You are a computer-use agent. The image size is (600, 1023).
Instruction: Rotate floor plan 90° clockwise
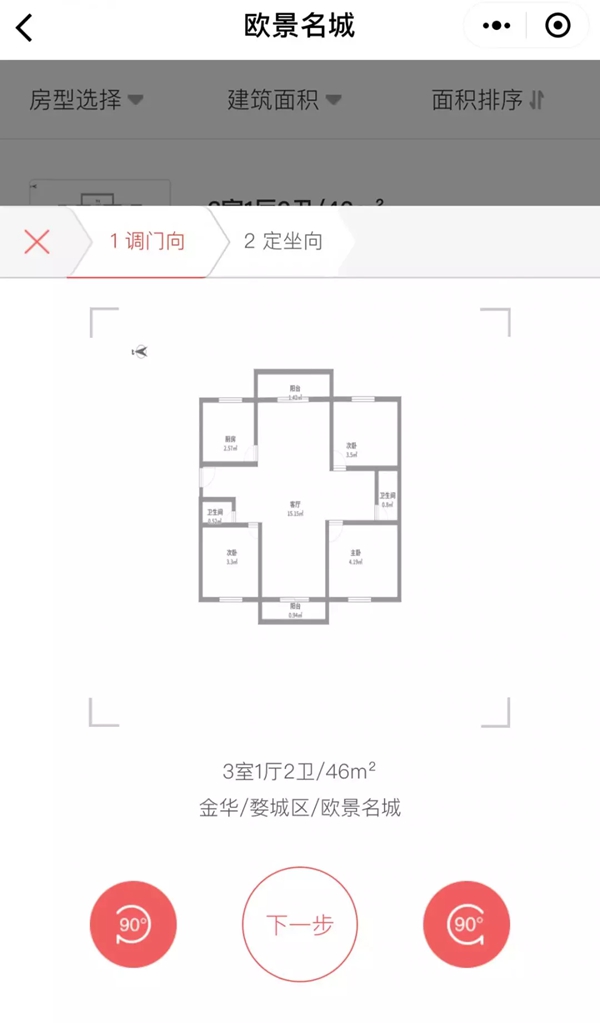pyautogui.click(x=466, y=924)
